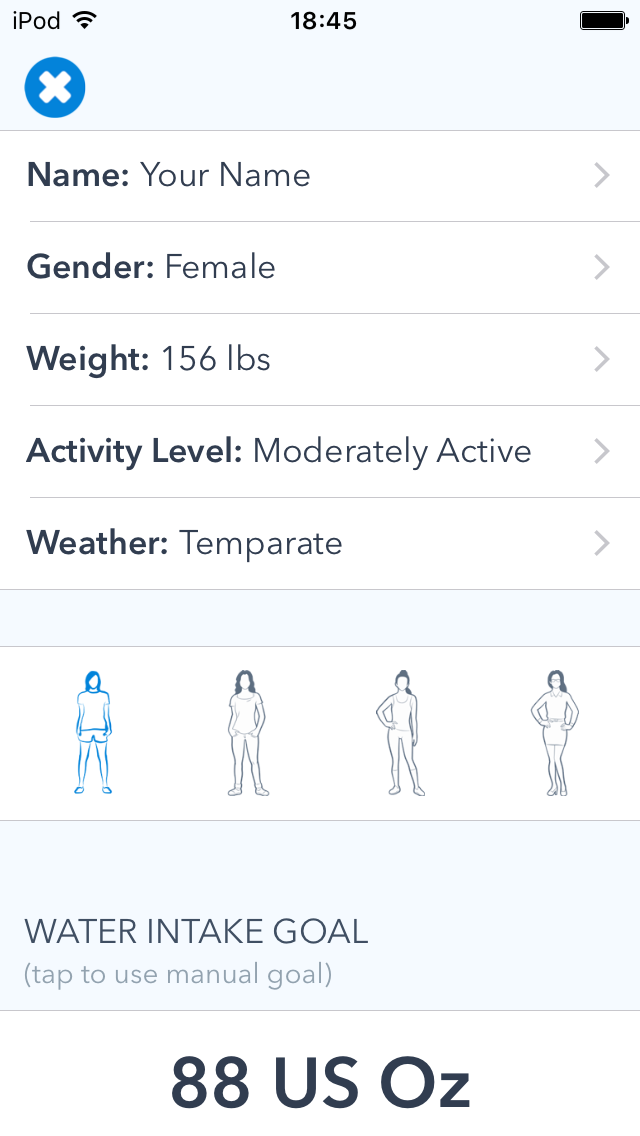
Task: Tap 88 US Oz to set manual goal
Action: [320, 1082]
